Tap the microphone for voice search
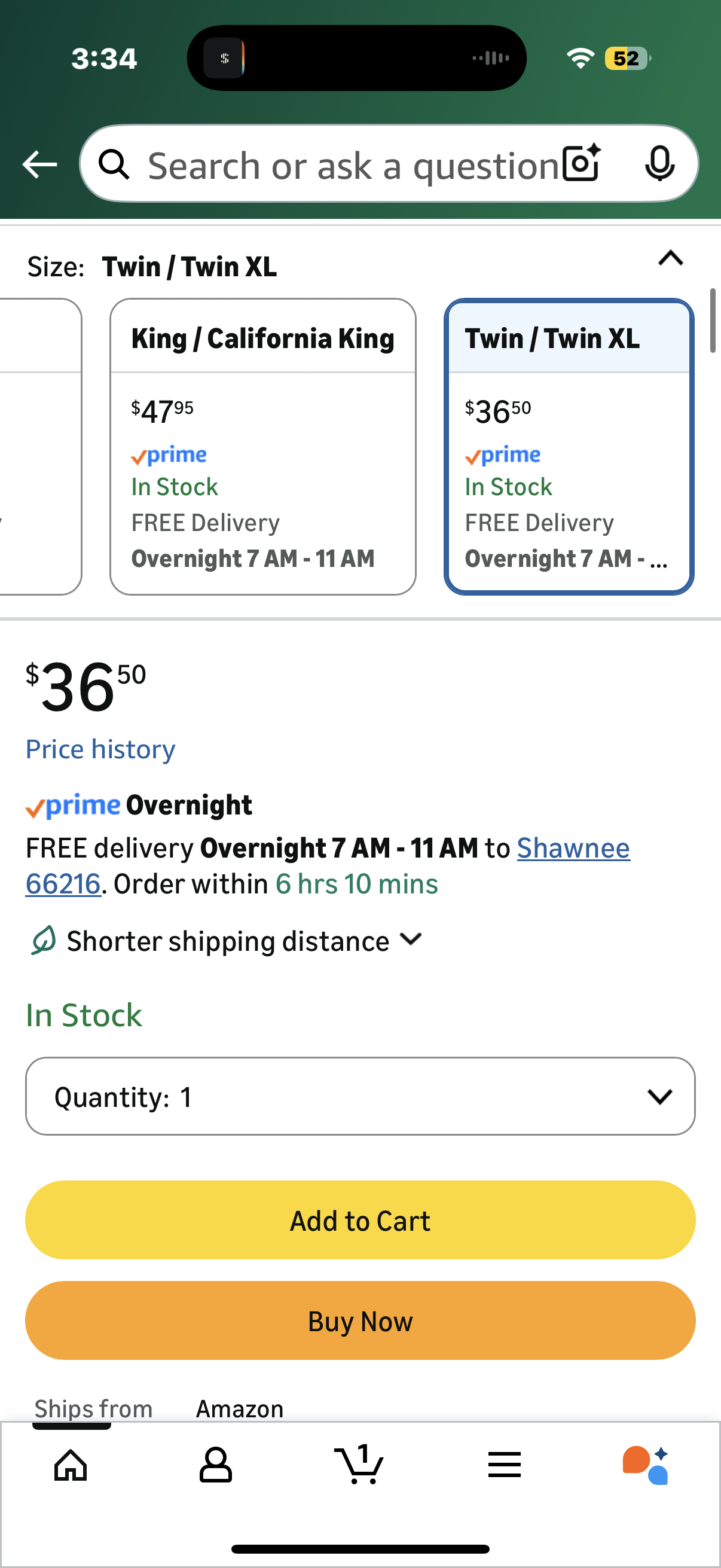Image resolution: width=721 pixels, height=1568 pixels. click(x=660, y=164)
